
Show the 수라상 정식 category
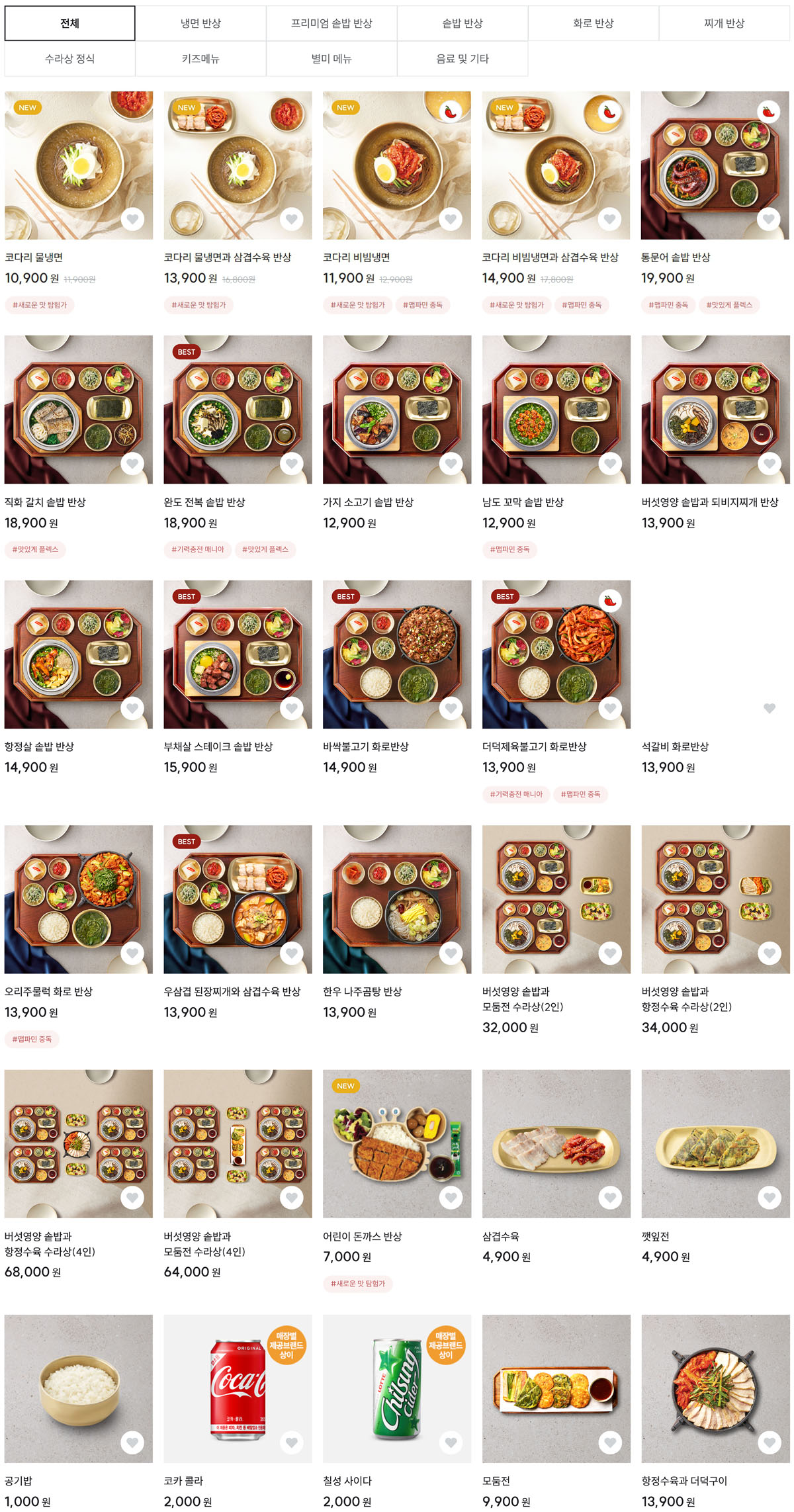(69, 59)
